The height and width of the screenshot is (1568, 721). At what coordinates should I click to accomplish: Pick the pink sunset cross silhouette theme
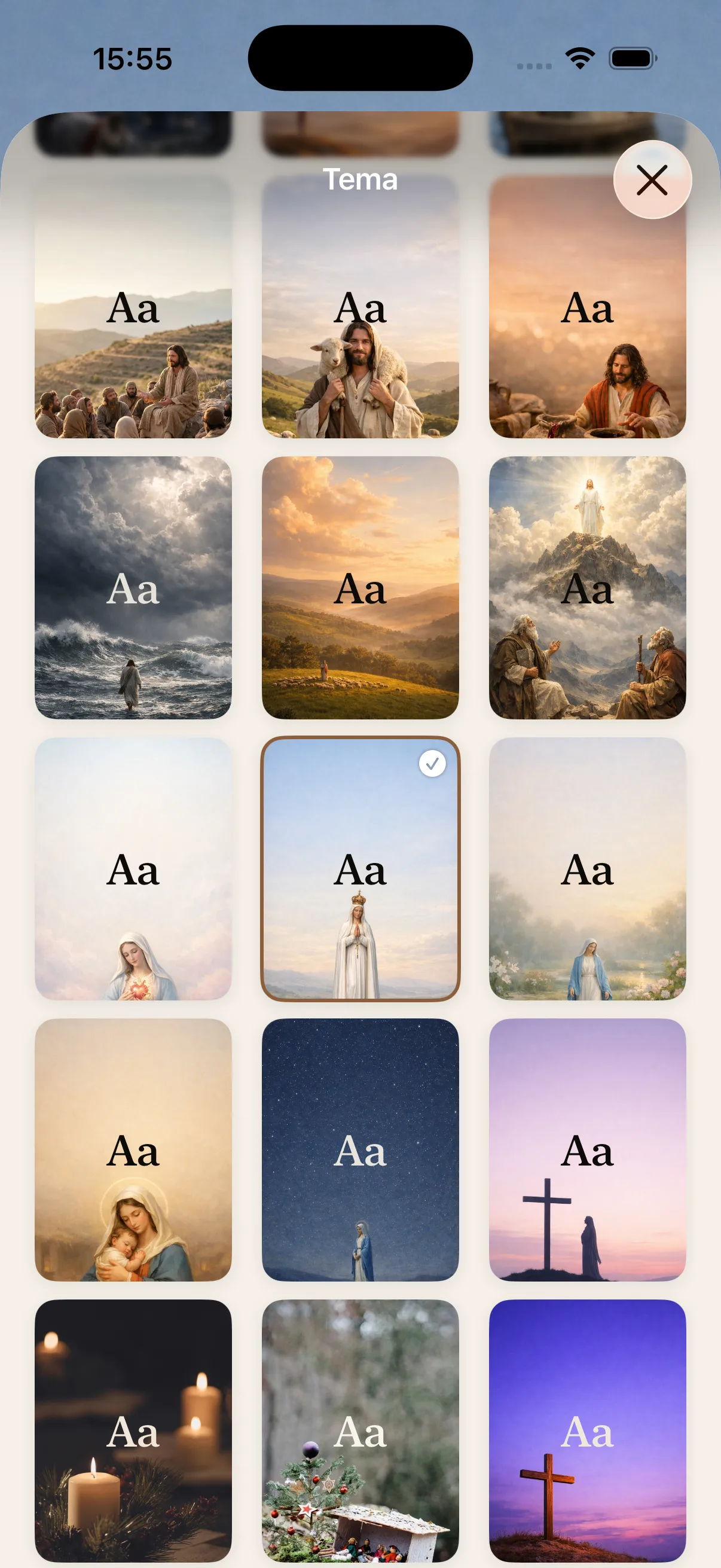(x=587, y=1150)
